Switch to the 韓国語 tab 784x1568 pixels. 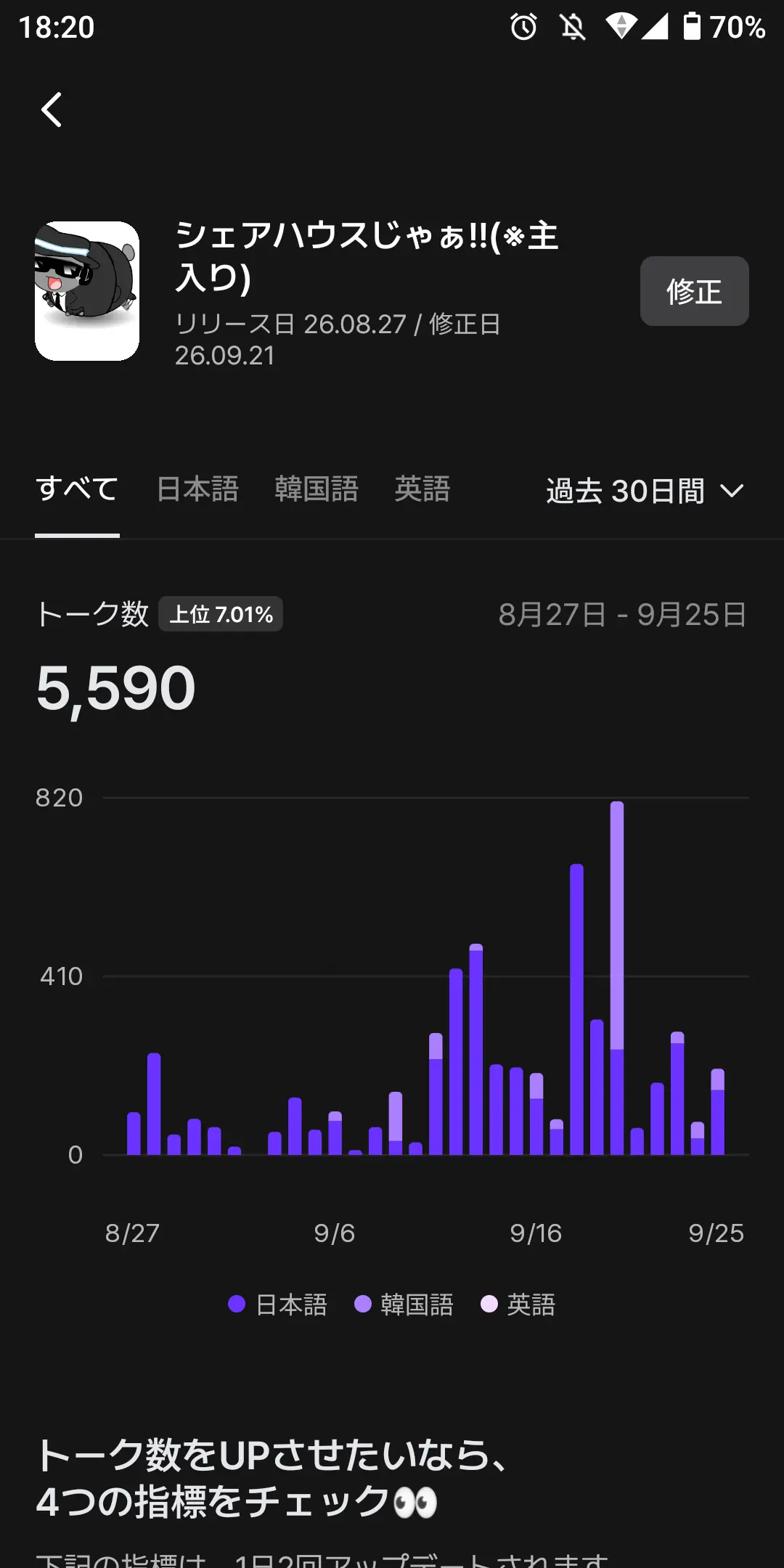coord(317,489)
